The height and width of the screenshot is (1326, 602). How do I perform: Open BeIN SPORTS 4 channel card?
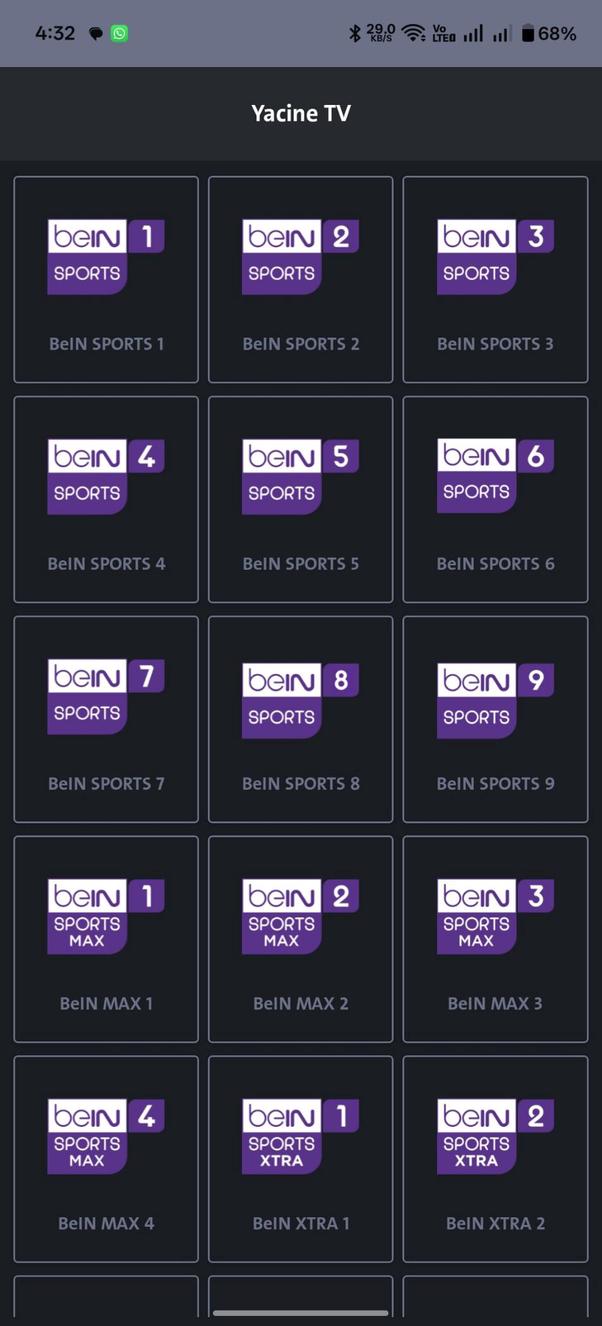(x=106, y=499)
